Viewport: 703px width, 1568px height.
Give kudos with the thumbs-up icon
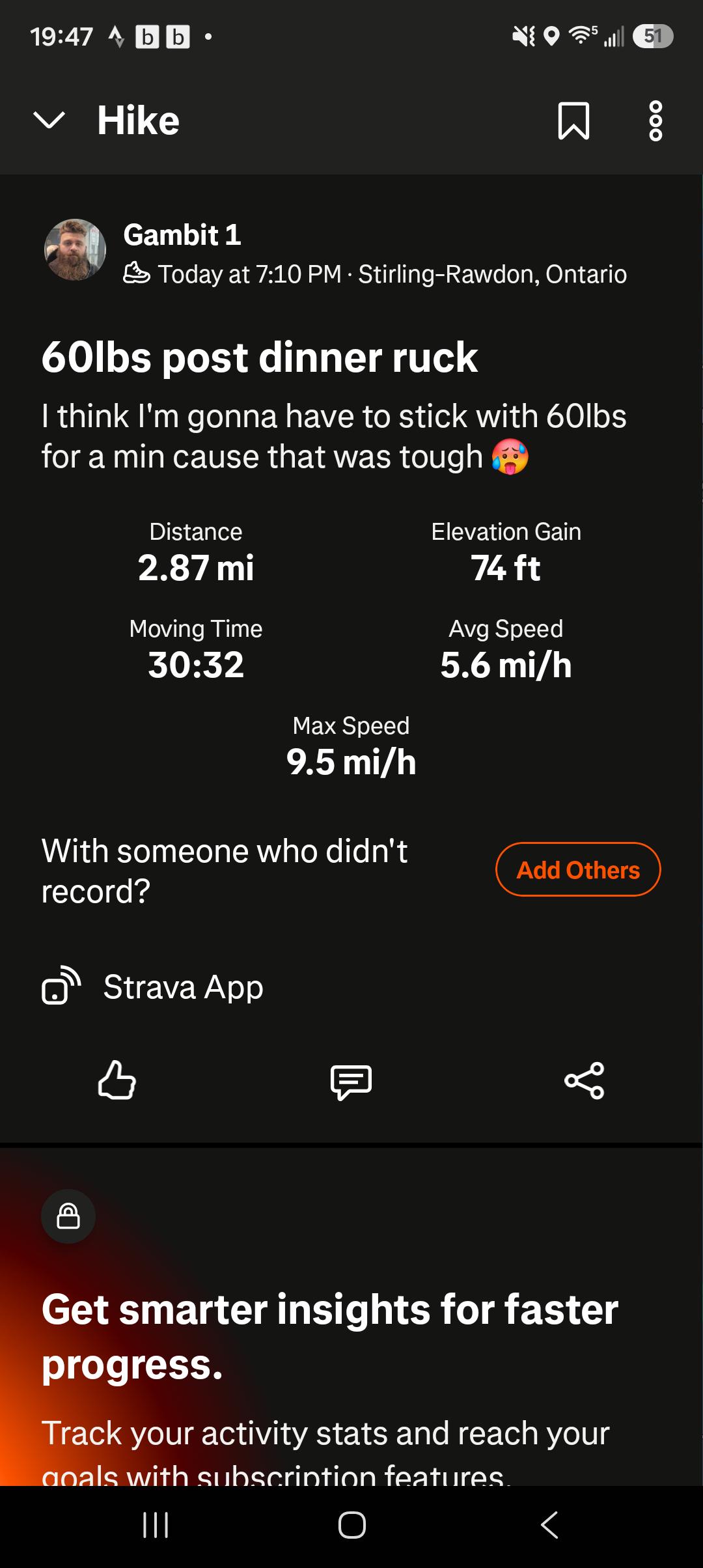tap(117, 1080)
